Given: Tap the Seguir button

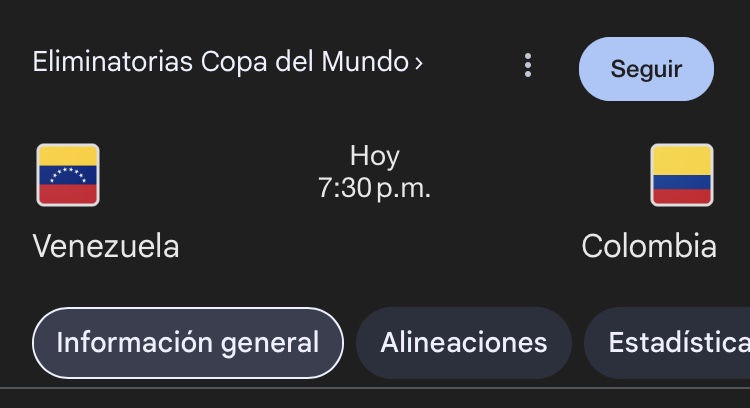Looking at the screenshot, I should pos(646,69).
